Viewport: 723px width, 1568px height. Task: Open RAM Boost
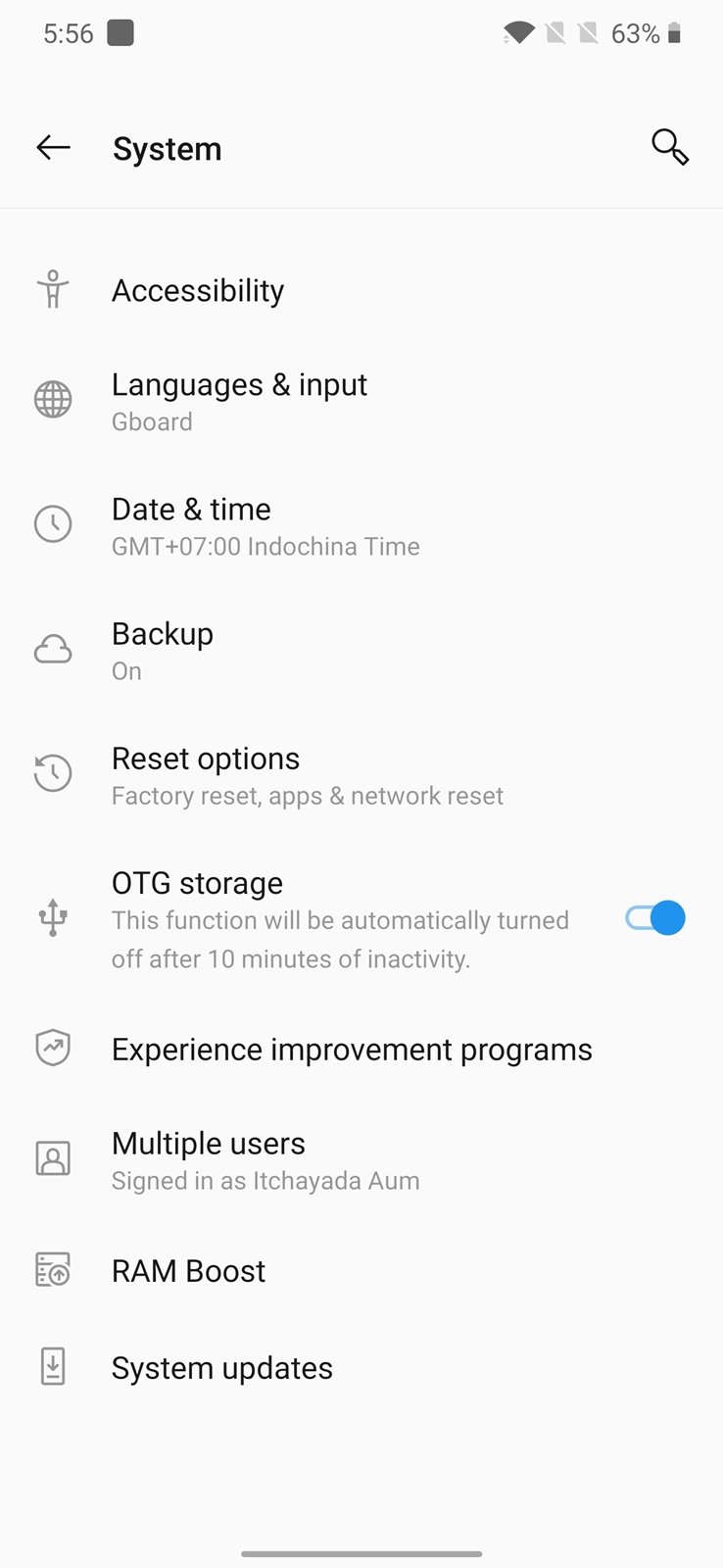coord(361,1271)
